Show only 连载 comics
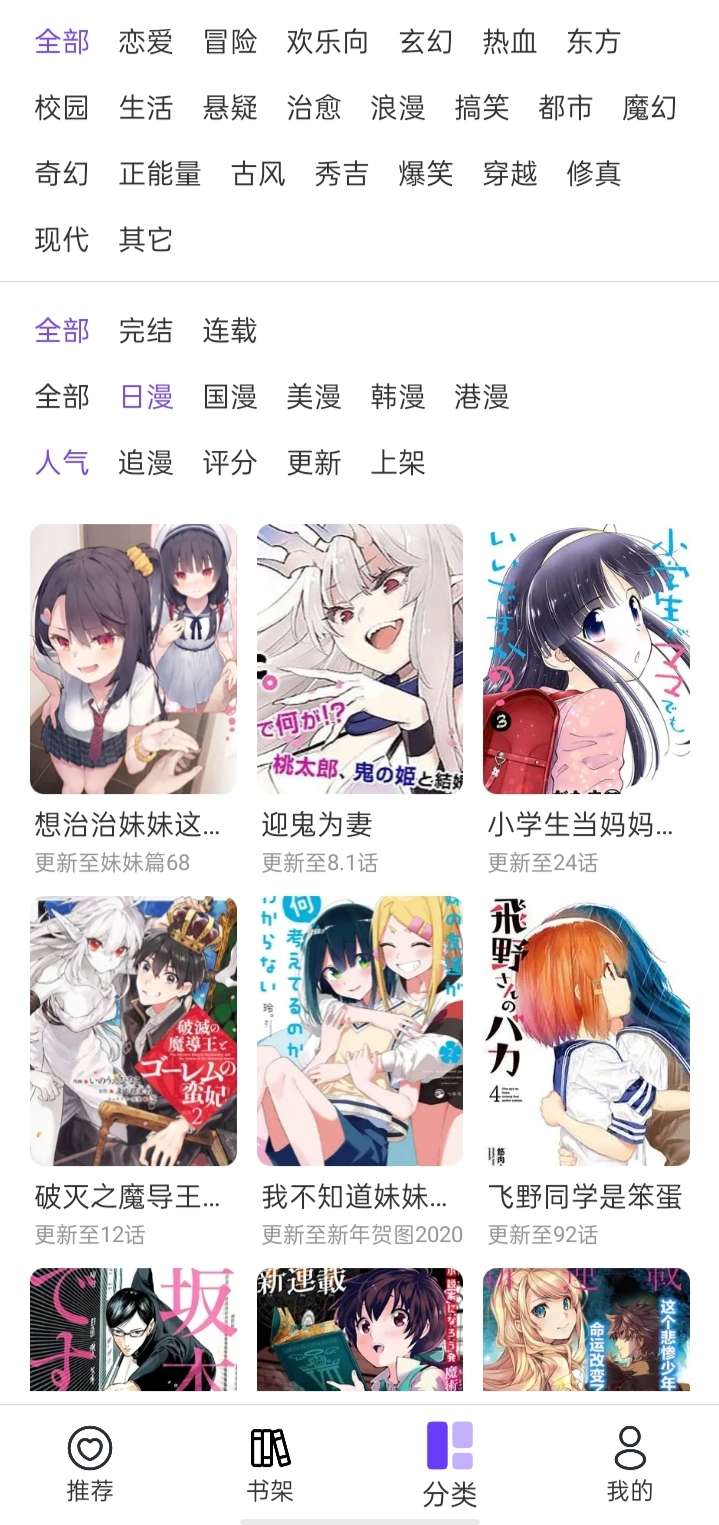 tap(230, 331)
